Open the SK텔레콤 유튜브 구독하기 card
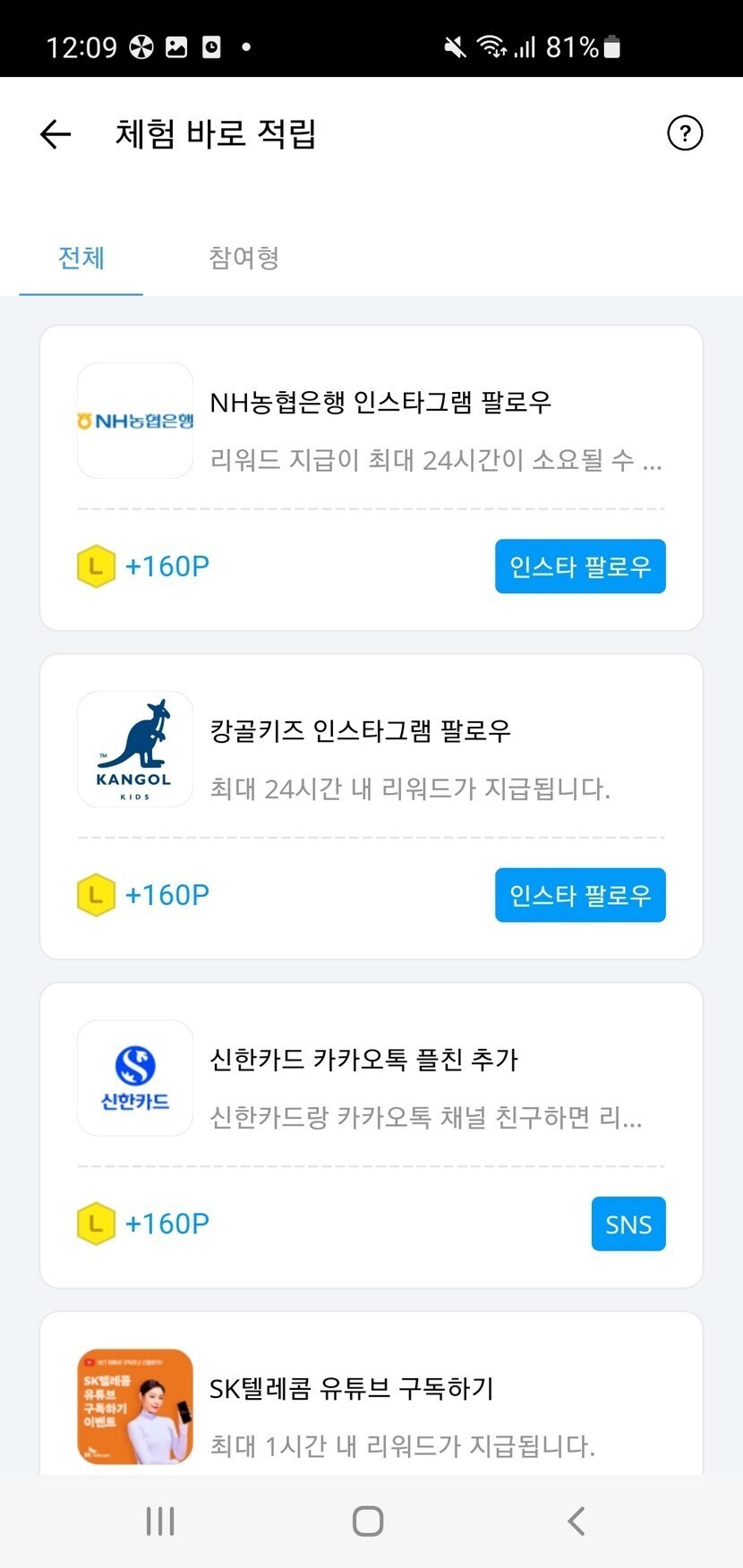 point(380,1405)
